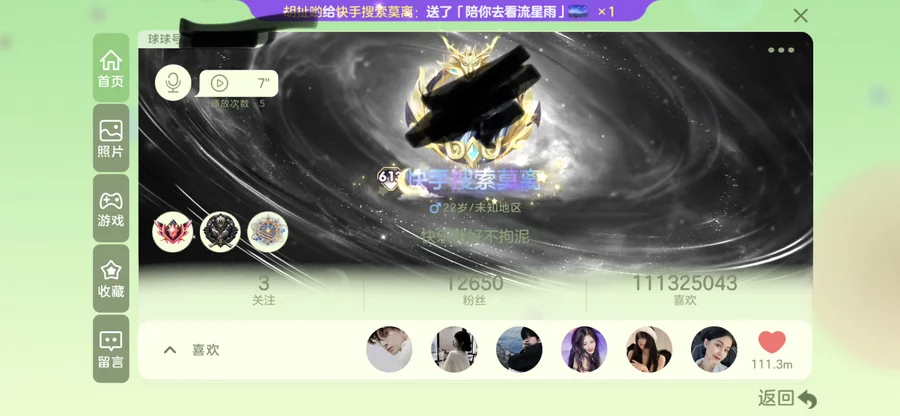Switch to the 留言 tab

pos(111,348)
